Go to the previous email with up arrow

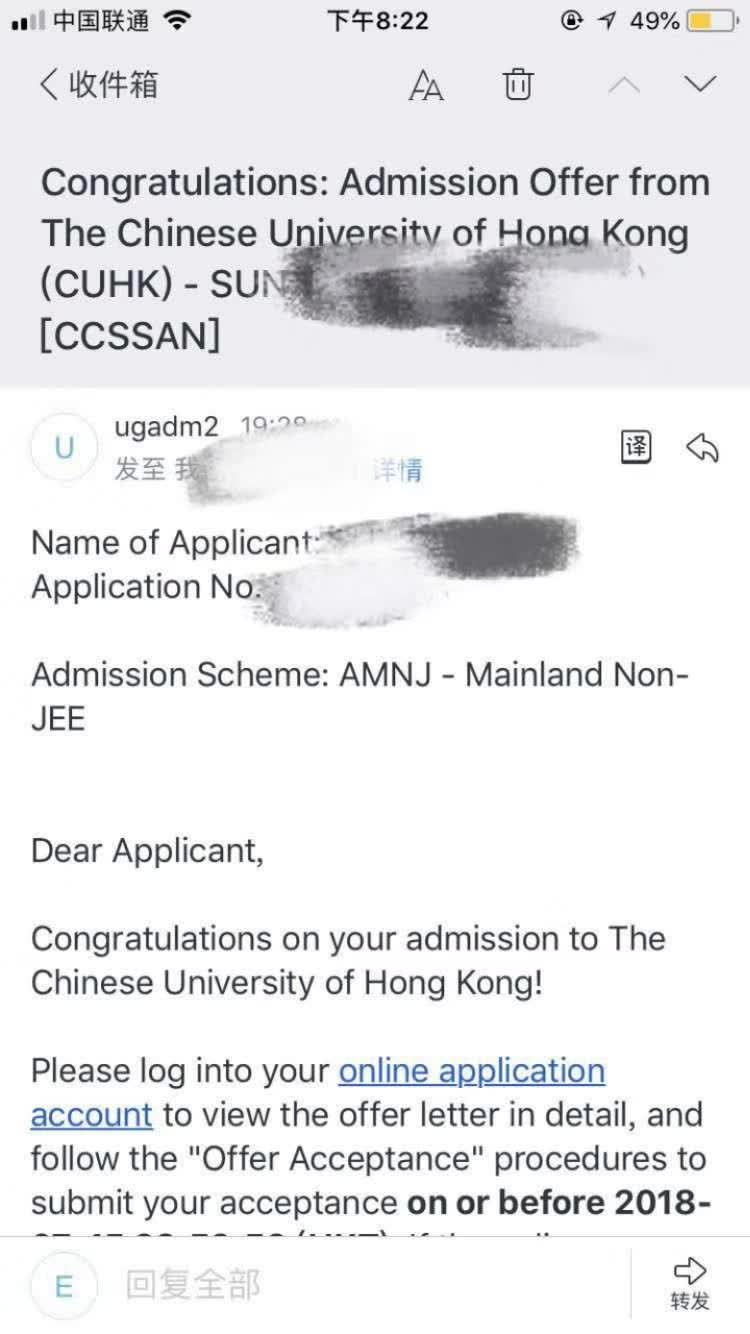pyautogui.click(x=624, y=85)
